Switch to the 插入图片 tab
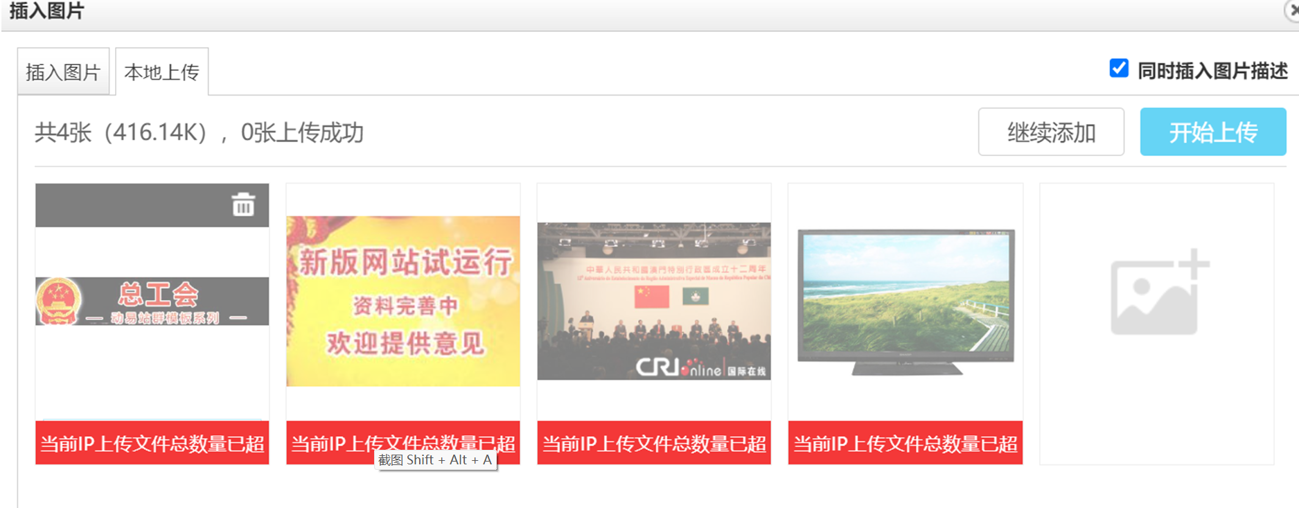Image resolution: width=1299 pixels, height=508 pixels. click(x=63, y=73)
